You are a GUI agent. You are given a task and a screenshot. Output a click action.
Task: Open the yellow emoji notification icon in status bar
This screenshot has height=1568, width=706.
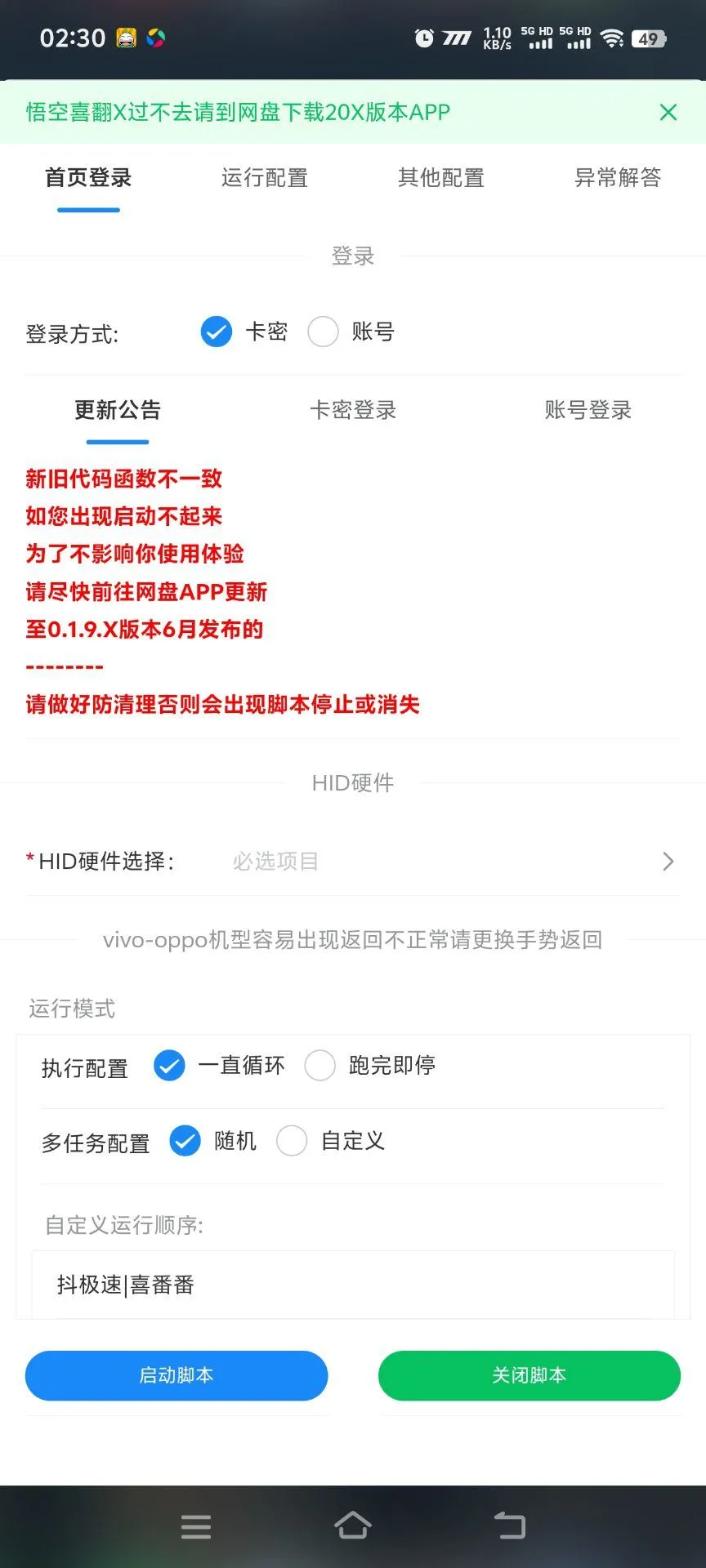pos(127,38)
